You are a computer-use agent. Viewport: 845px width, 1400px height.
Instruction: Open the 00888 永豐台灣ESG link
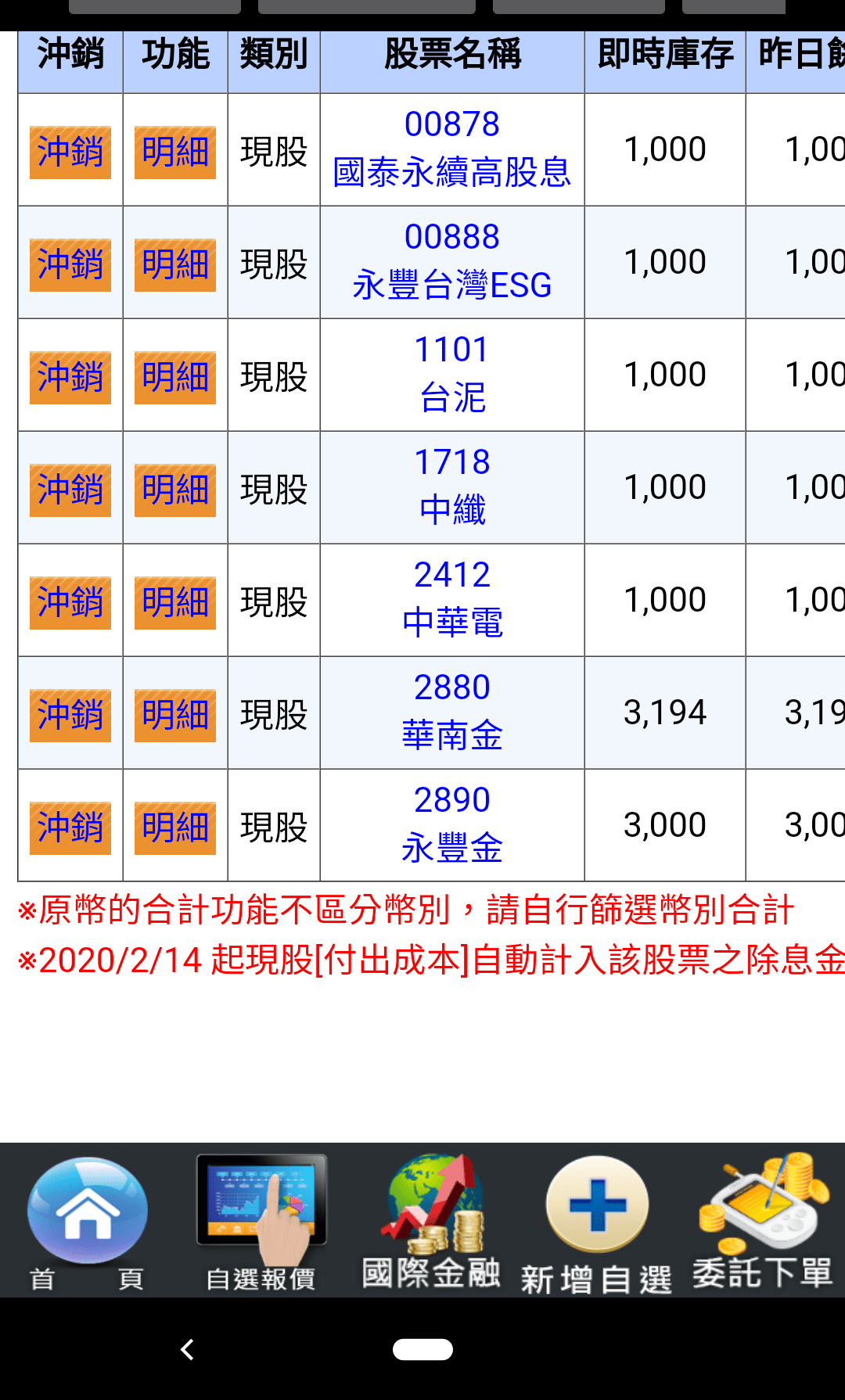coord(452,262)
